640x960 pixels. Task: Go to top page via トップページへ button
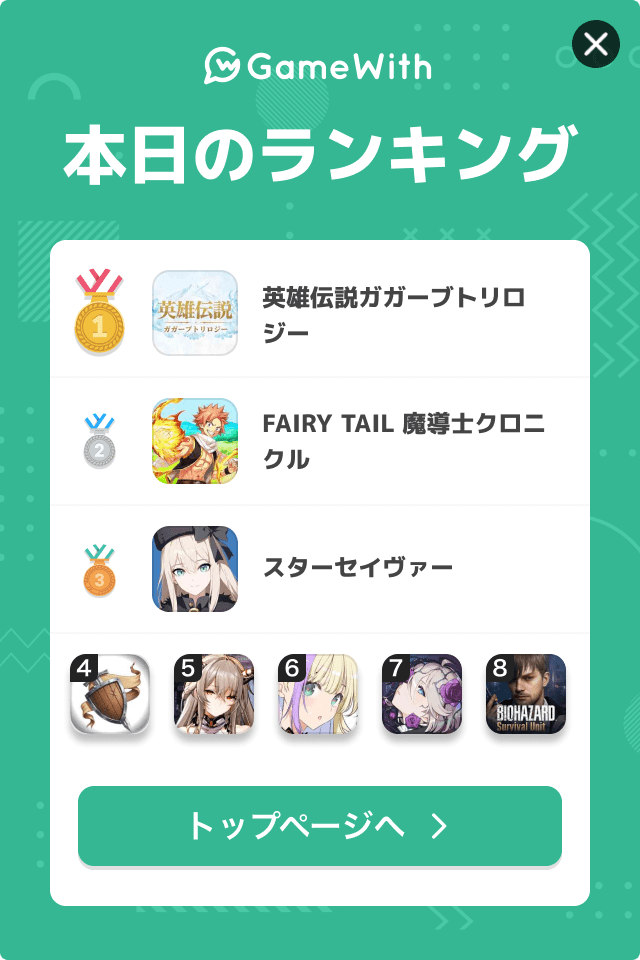pos(320,825)
